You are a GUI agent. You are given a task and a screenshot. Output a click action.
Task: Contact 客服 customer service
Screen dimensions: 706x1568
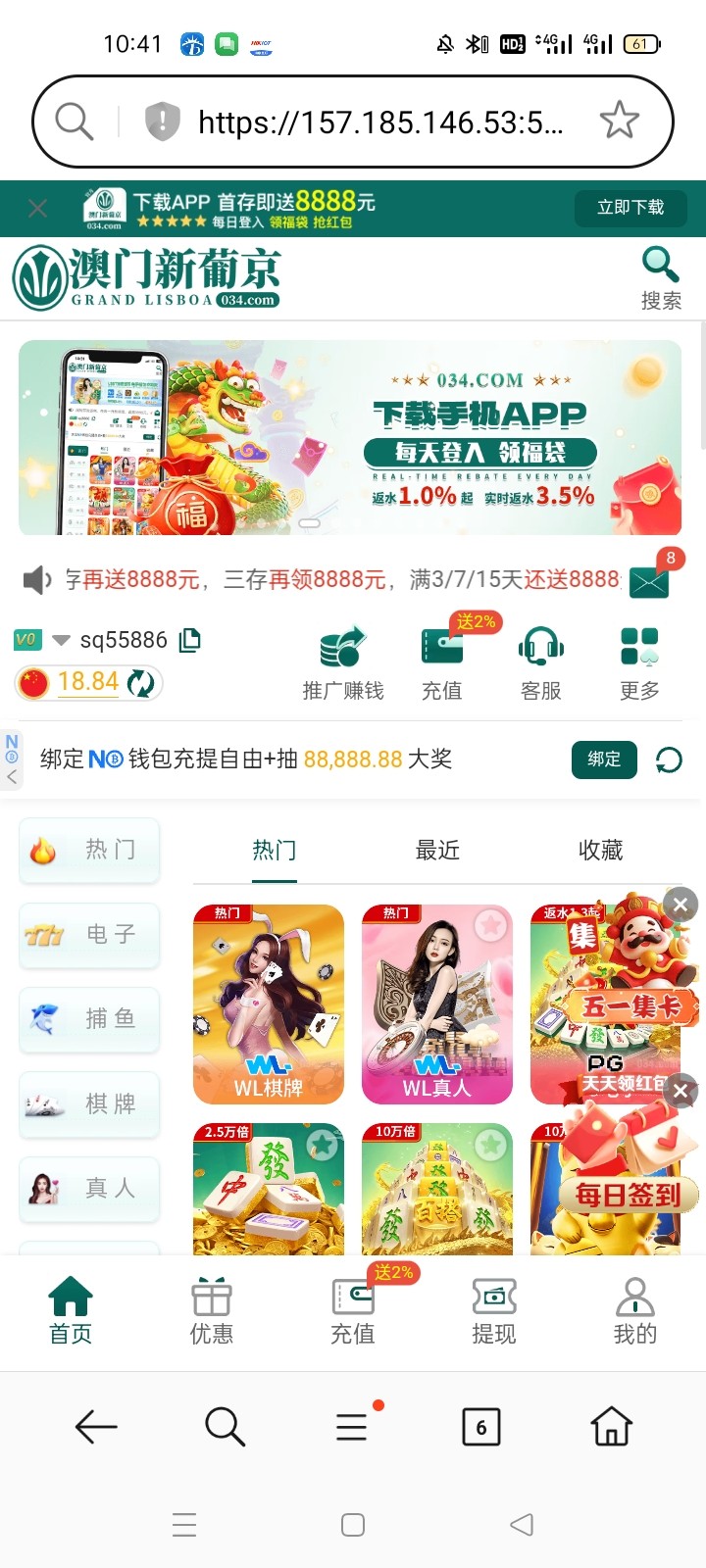pyautogui.click(x=540, y=663)
